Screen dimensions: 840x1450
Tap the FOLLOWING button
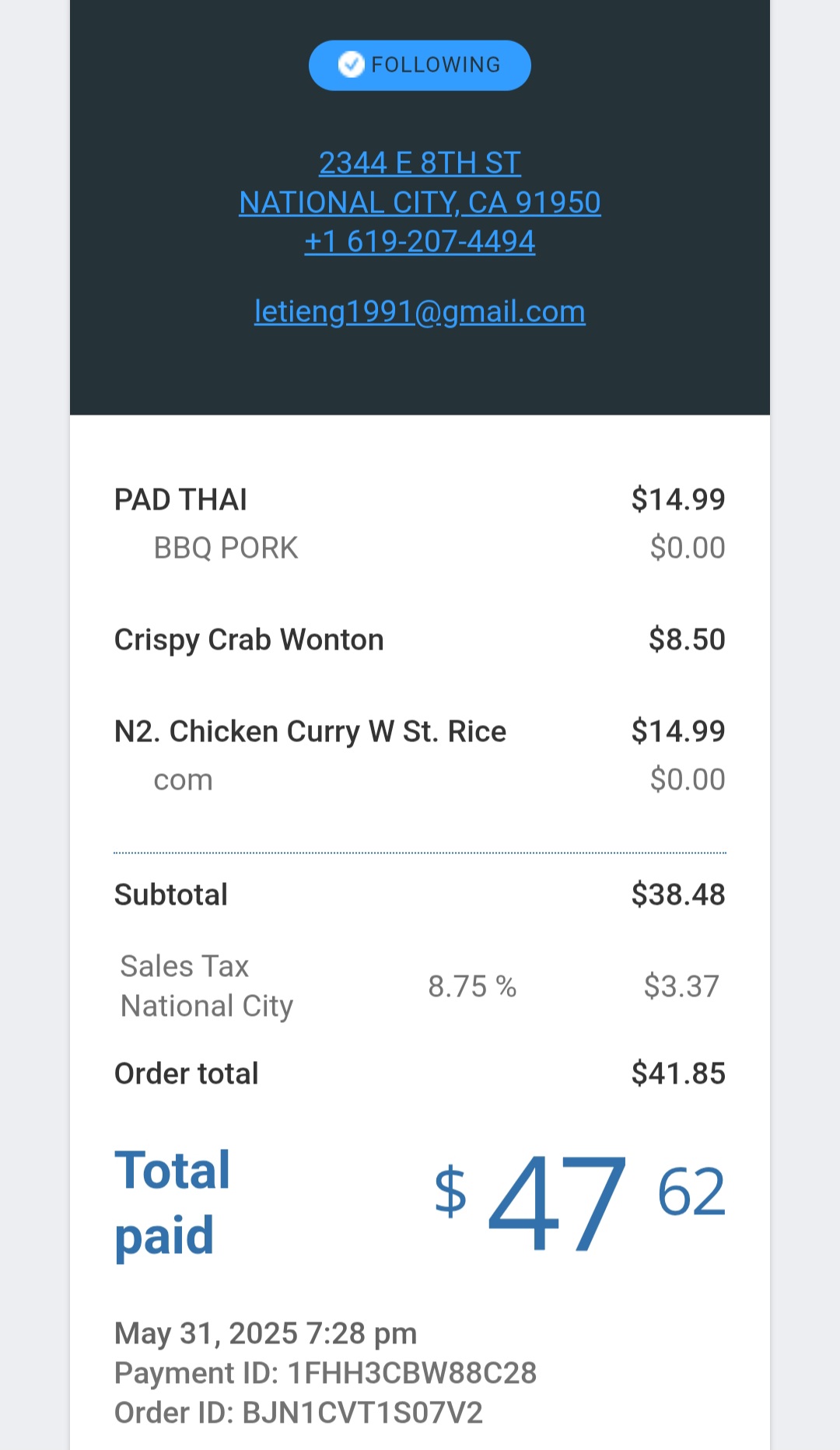(x=420, y=65)
